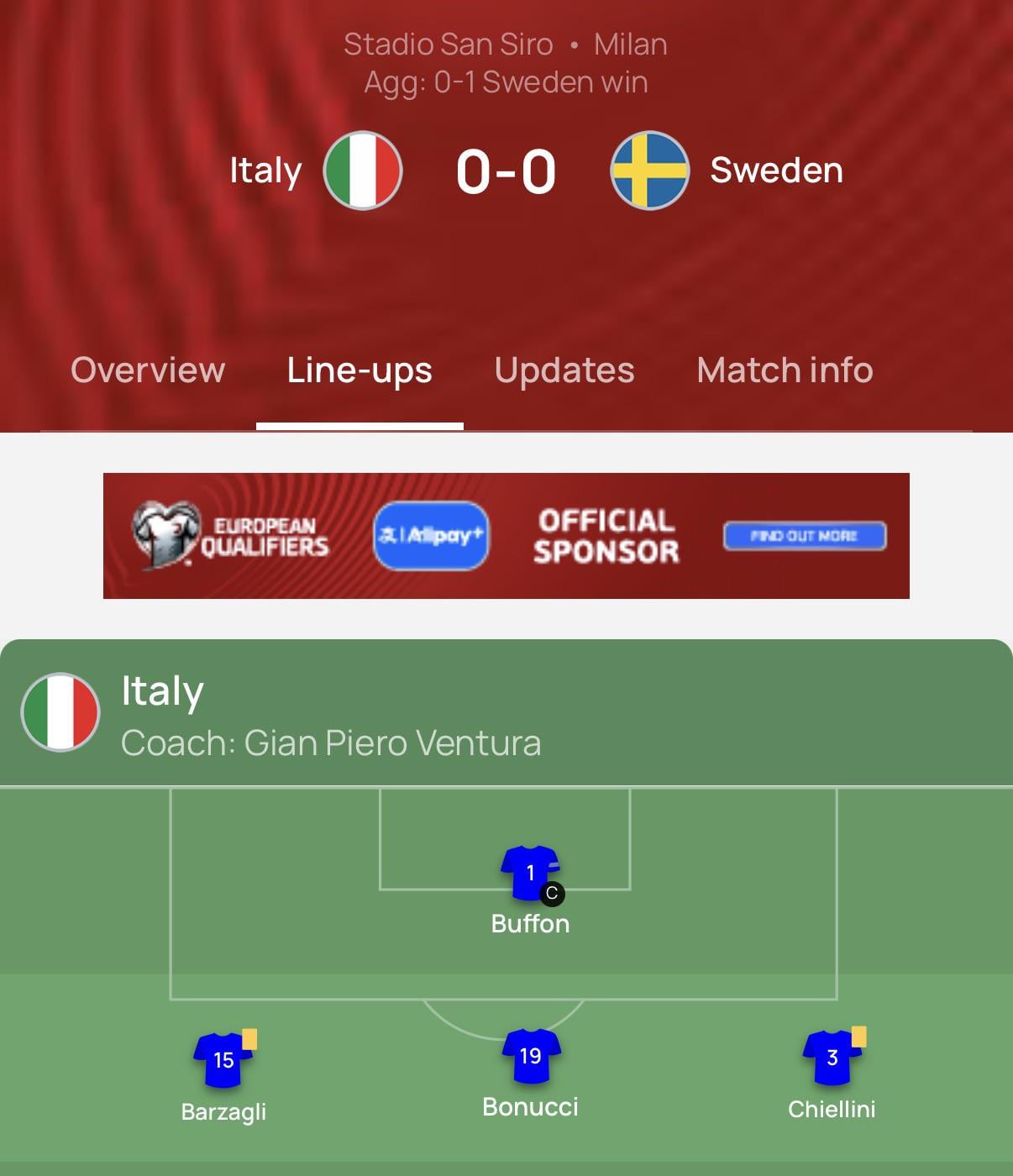Tap Find Out More on sponsor banner
The height and width of the screenshot is (1176, 1013).
click(x=804, y=536)
